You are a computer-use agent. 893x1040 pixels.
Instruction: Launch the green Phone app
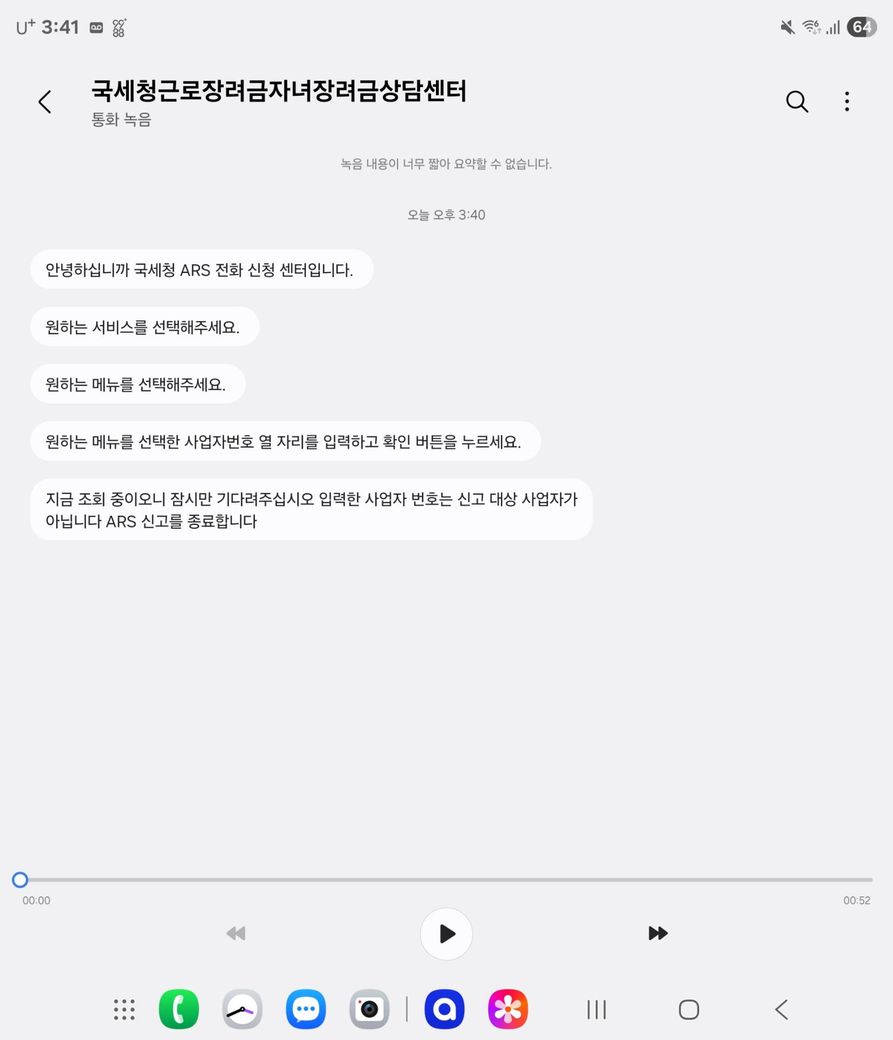pyautogui.click(x=179, y=1010)
